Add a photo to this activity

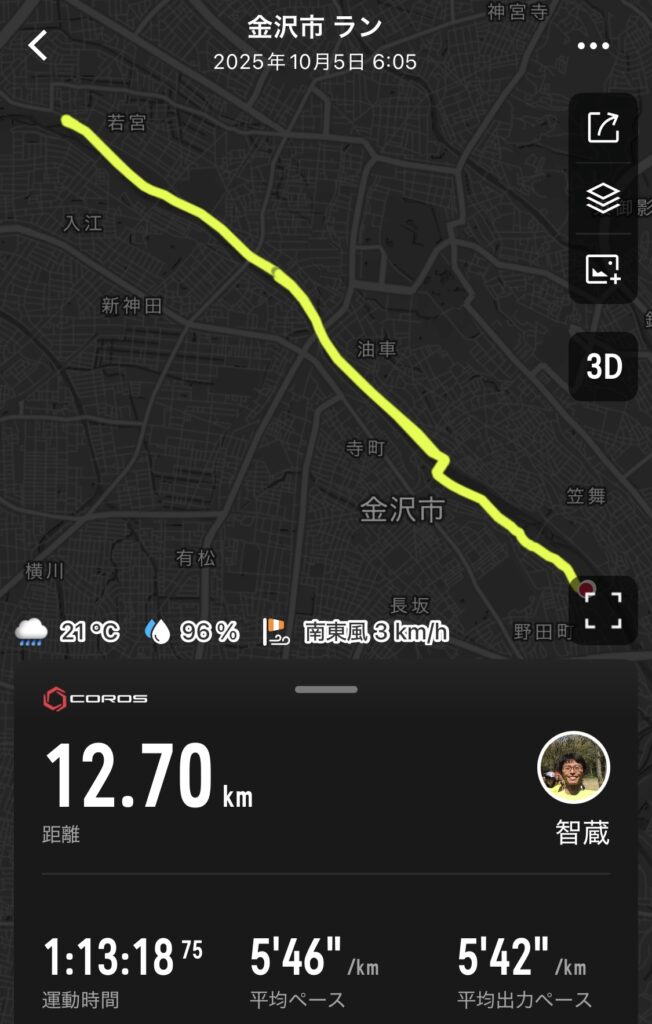coord(603,269)
